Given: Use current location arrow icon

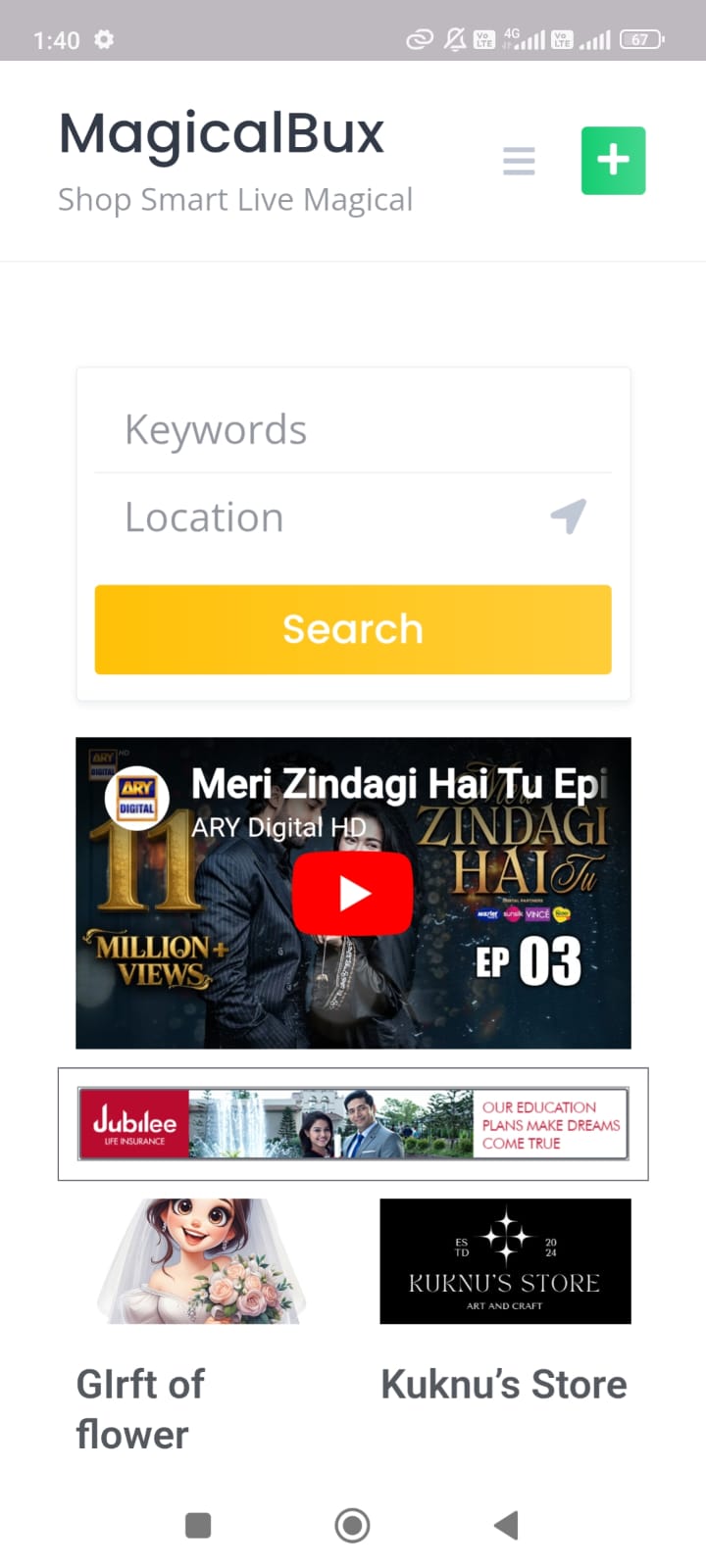Looking at the screenshot, I should 569,515.
